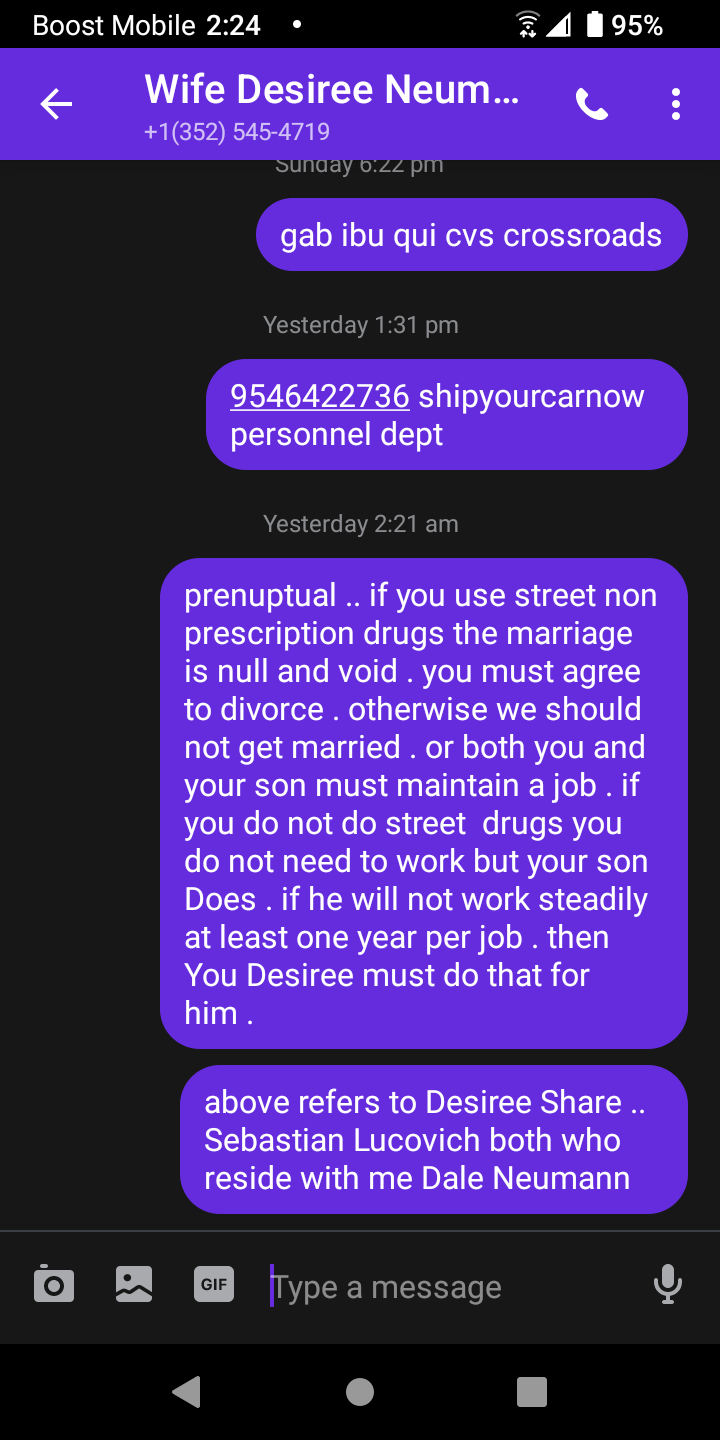The image size is (720, 1440).
Task: Call Wife Desiree with the phone icon
Action: pos(592,104)
